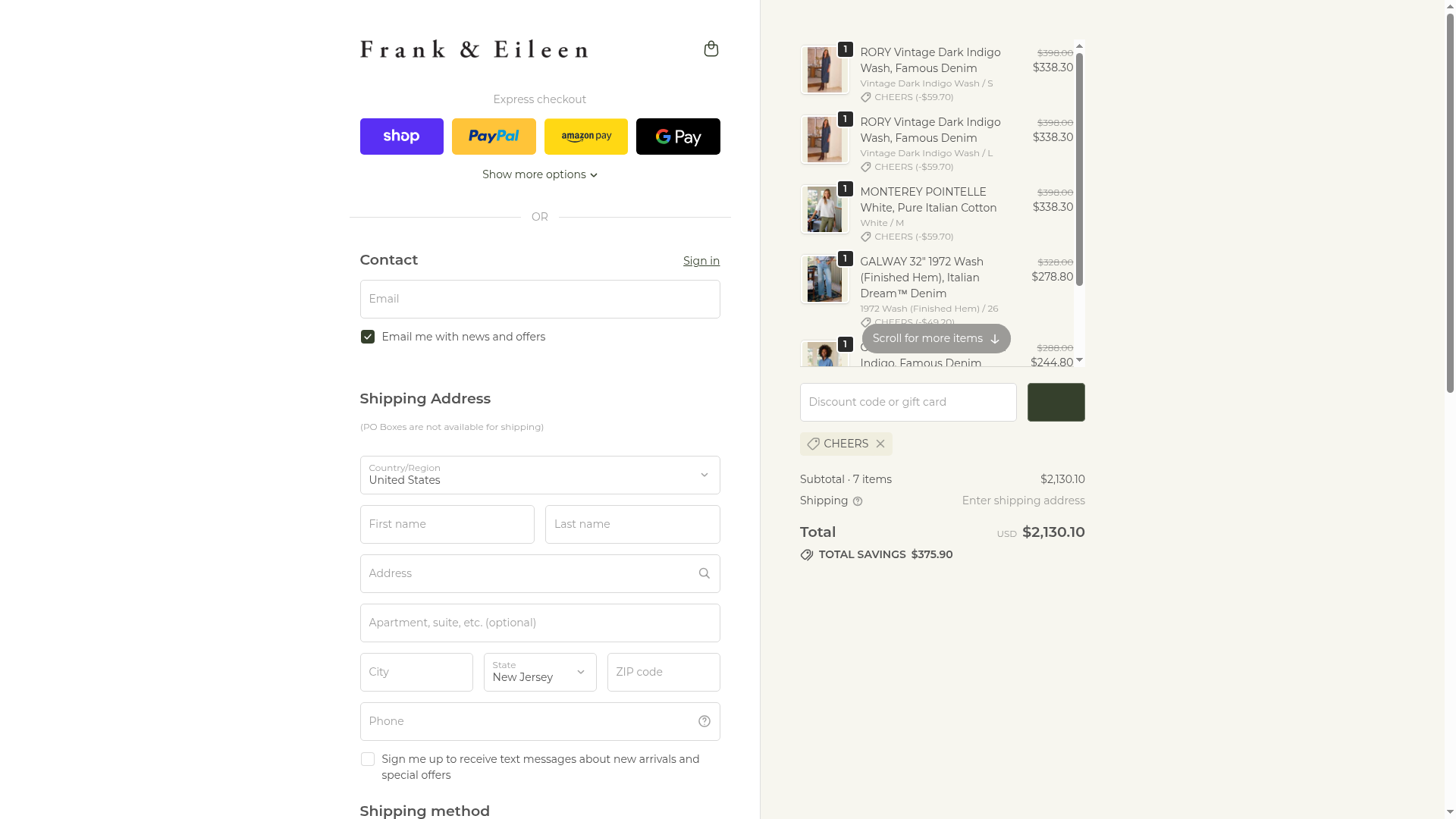The width and height of the screenshot is (1456, 819).
Task: Choose Amazon Pay express checkout
Action: click(x=585, y=136)
